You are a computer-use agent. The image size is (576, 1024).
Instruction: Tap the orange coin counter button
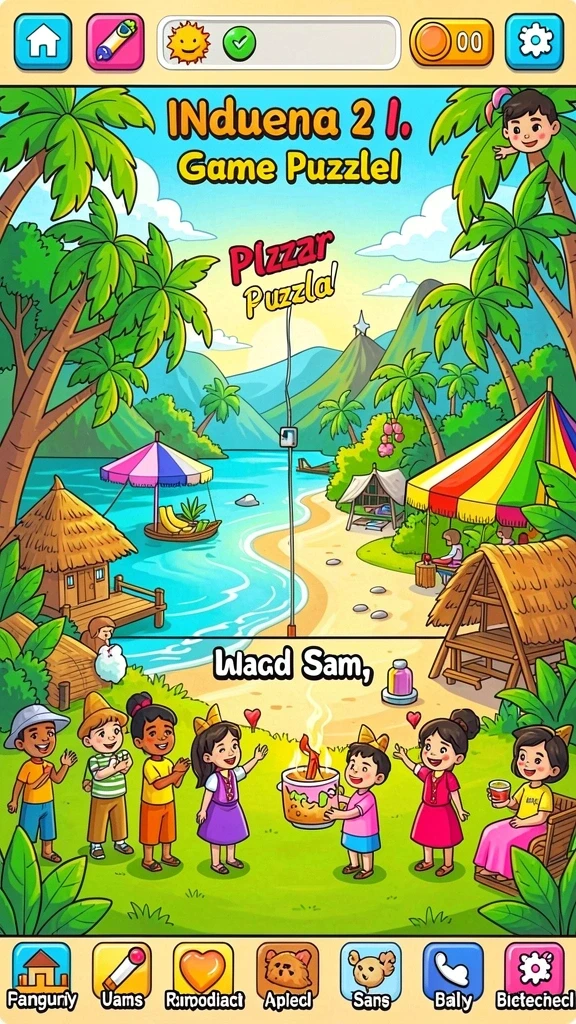tap(451, 42)
